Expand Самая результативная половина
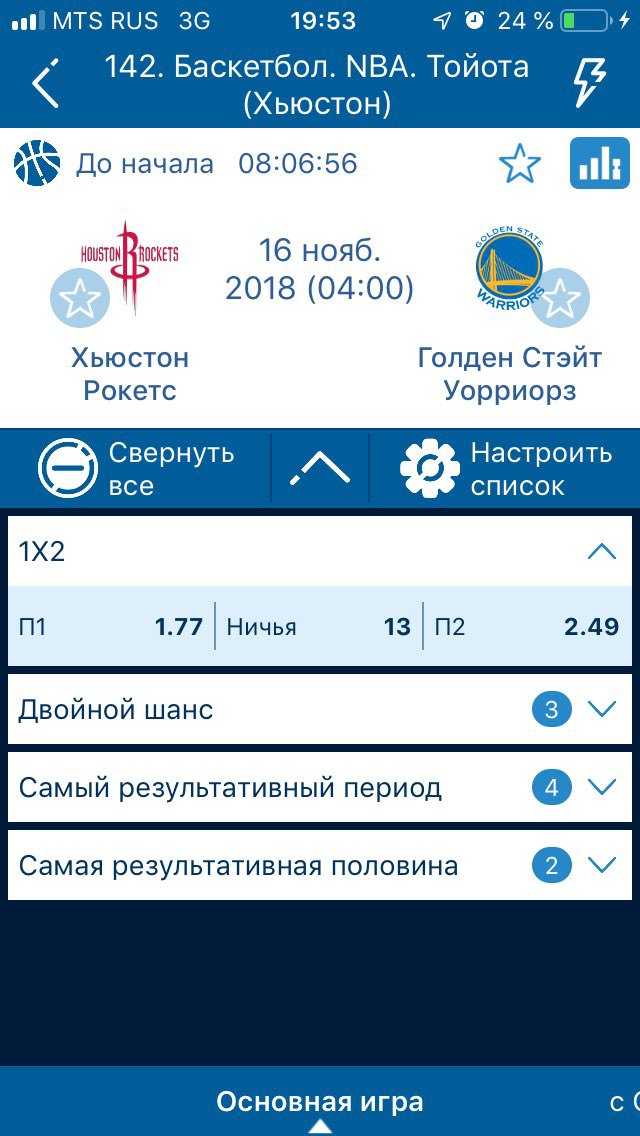The width and height of the screenshot is (640, 1136). click(320, 866)
